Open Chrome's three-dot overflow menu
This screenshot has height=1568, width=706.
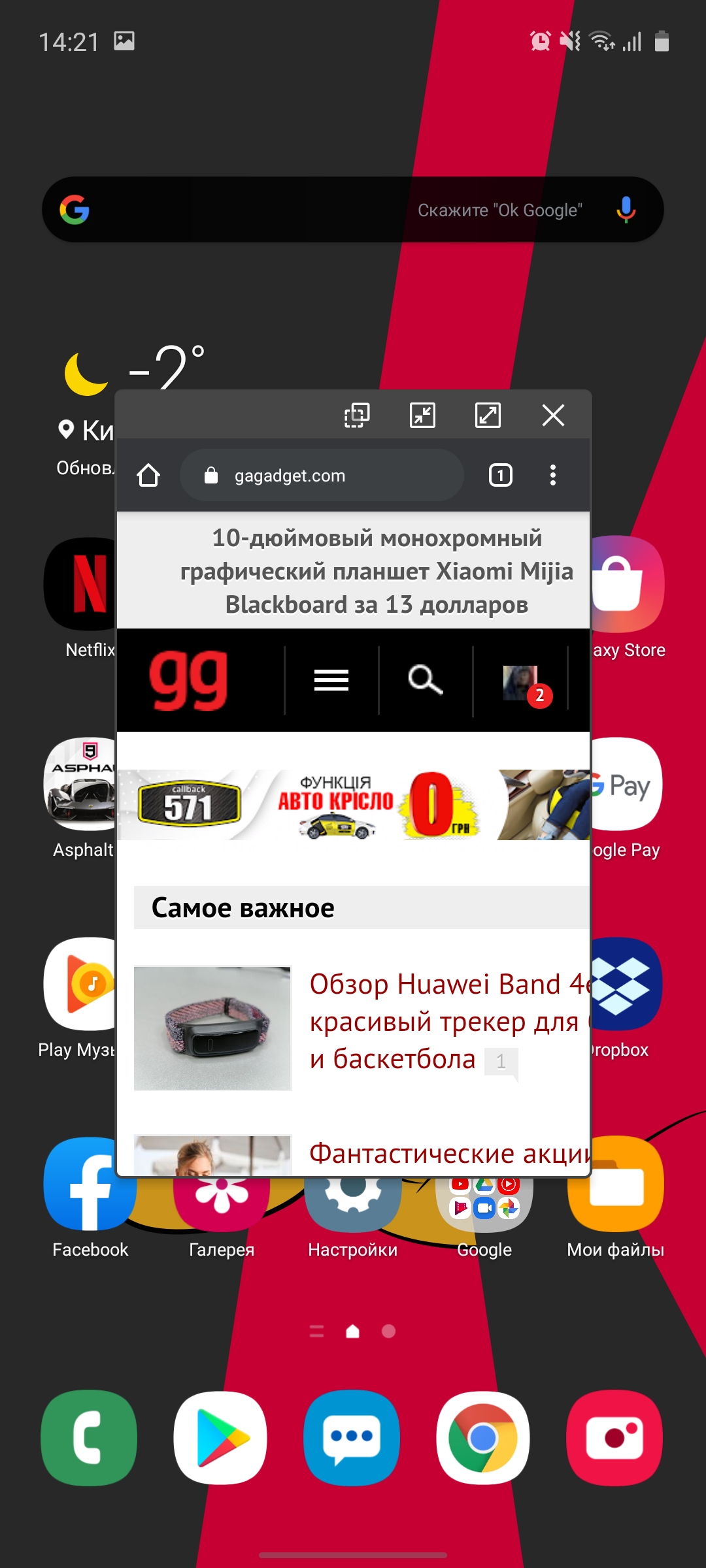[553, 475]
